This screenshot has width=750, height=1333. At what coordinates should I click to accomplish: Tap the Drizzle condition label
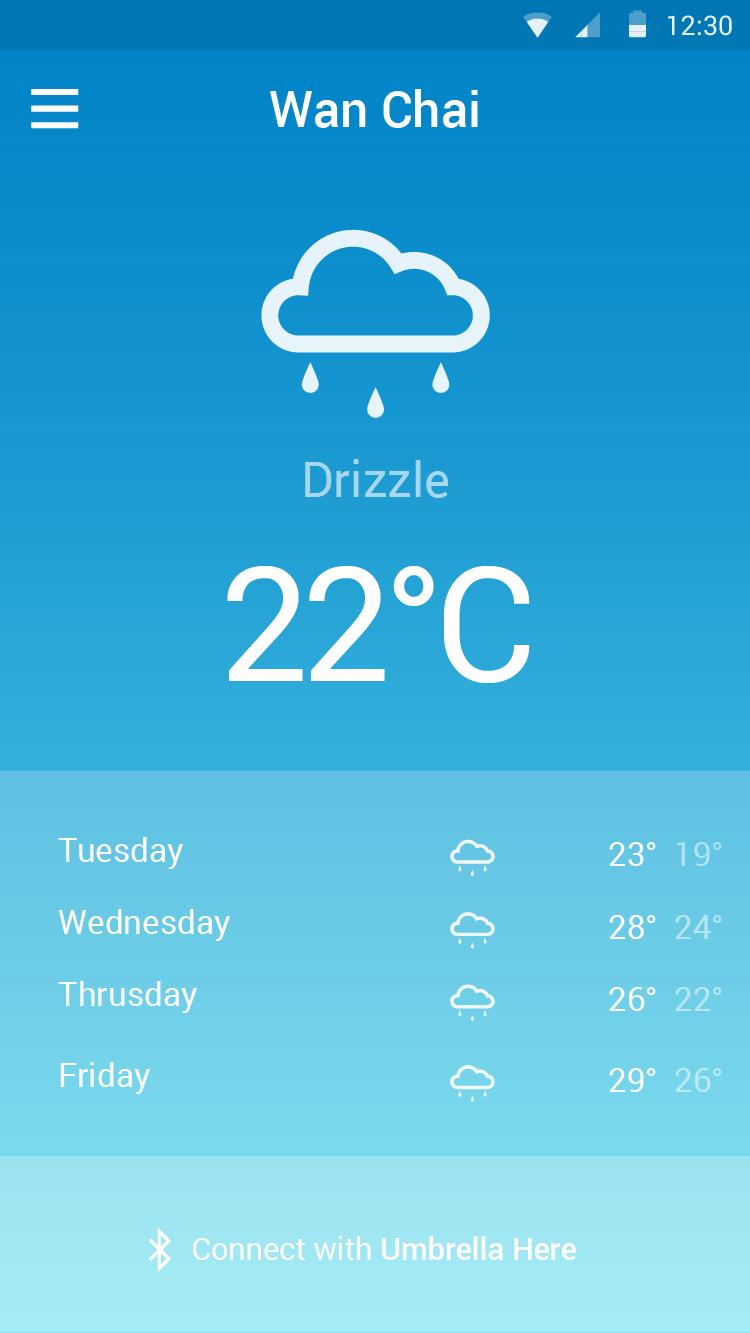coord(375,481)
